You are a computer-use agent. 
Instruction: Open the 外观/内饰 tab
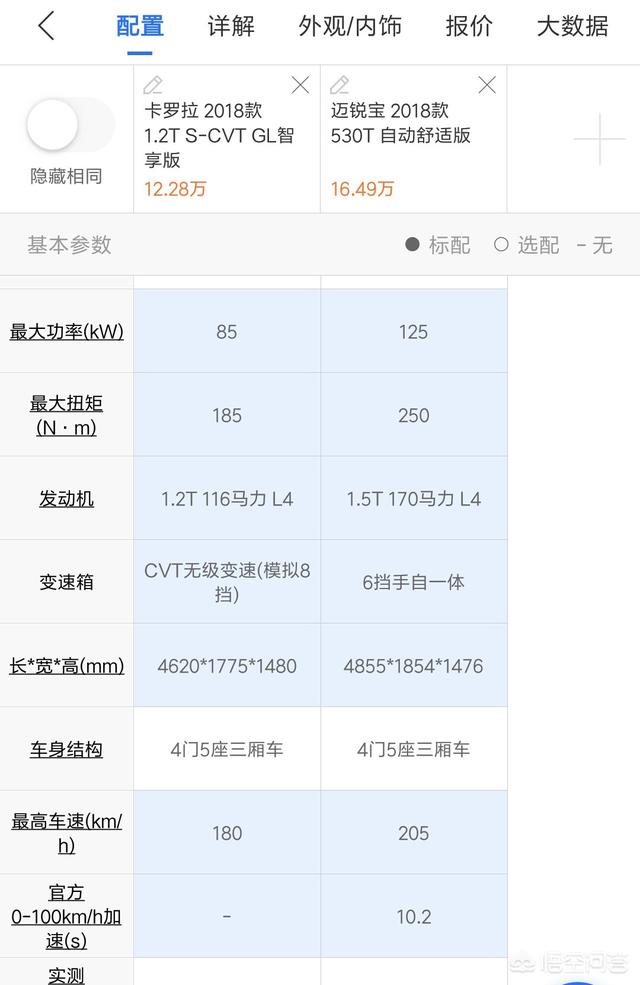[350, 27]
